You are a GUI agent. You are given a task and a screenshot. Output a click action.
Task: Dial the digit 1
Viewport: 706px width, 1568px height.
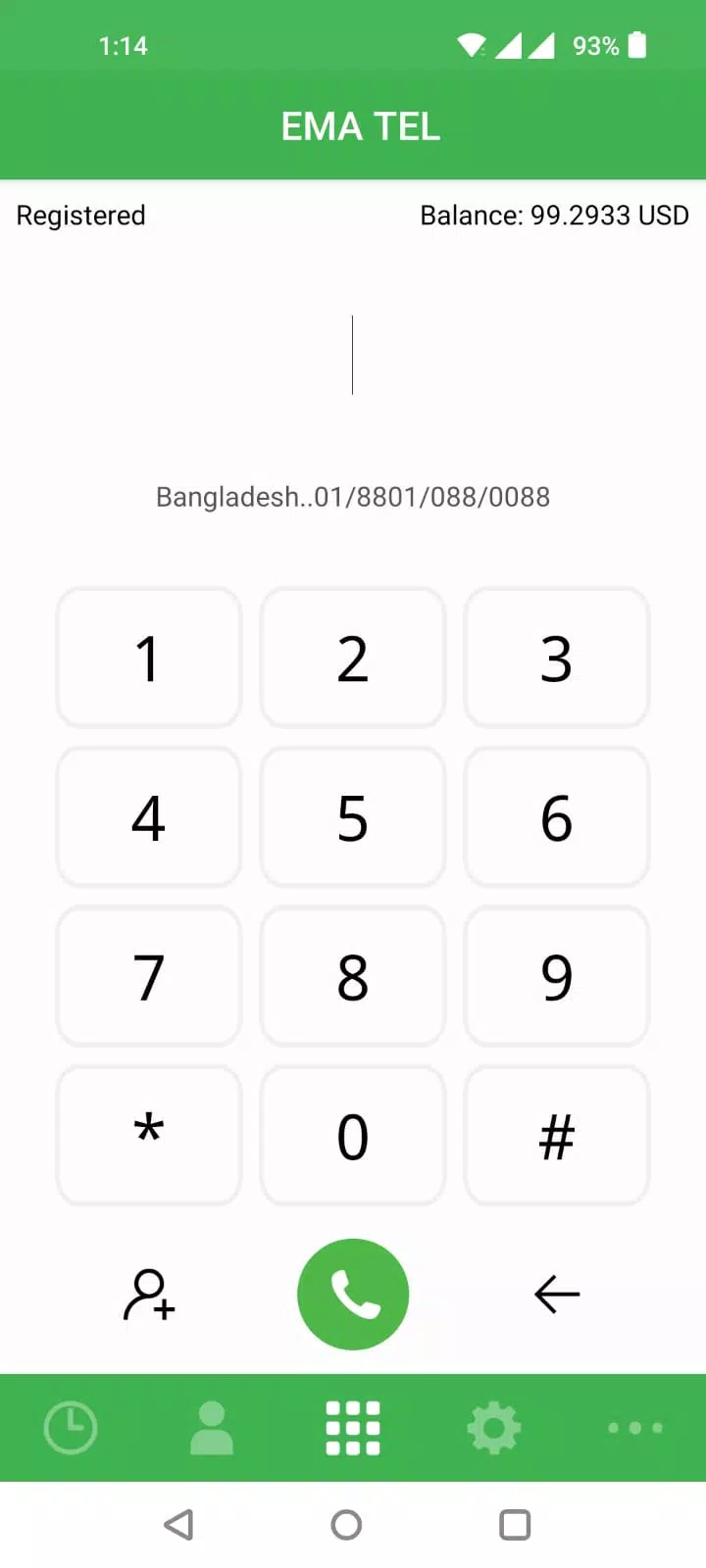149,658
